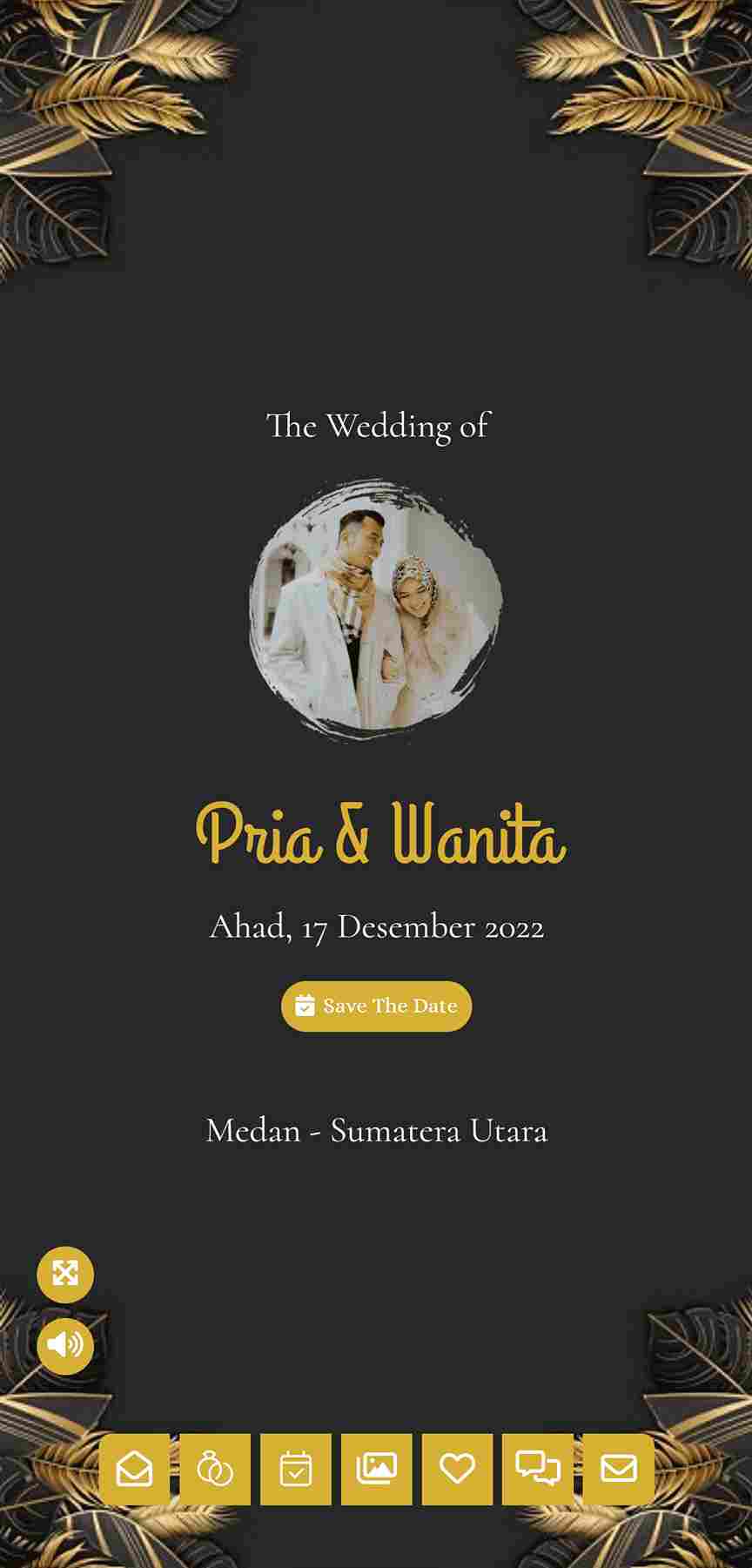Image resolution: width=752 pixels, height=1568 pixels.
Task: Open the opened-envelope cover section
Action: 134,1469
